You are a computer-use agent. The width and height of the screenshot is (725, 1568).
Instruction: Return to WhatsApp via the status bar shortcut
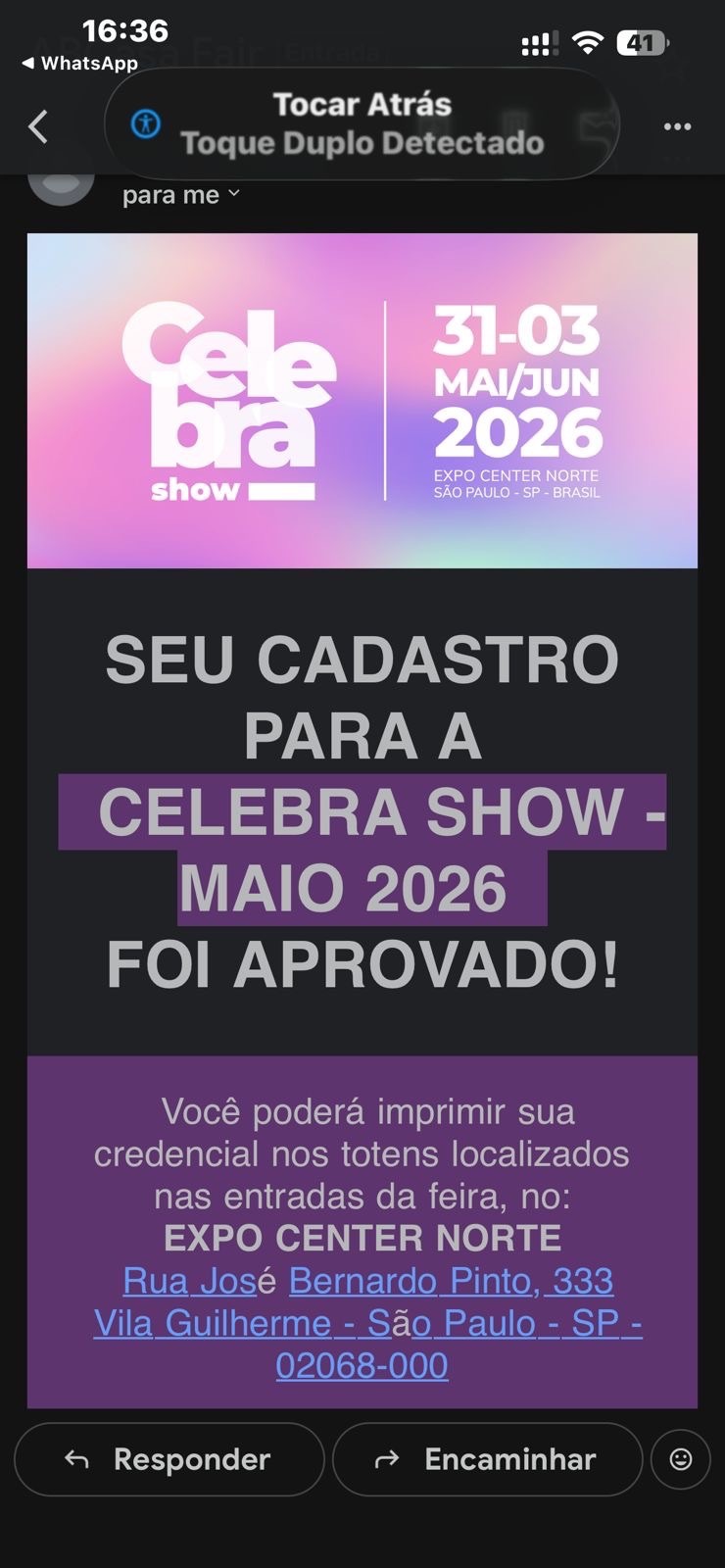point(80,63)
